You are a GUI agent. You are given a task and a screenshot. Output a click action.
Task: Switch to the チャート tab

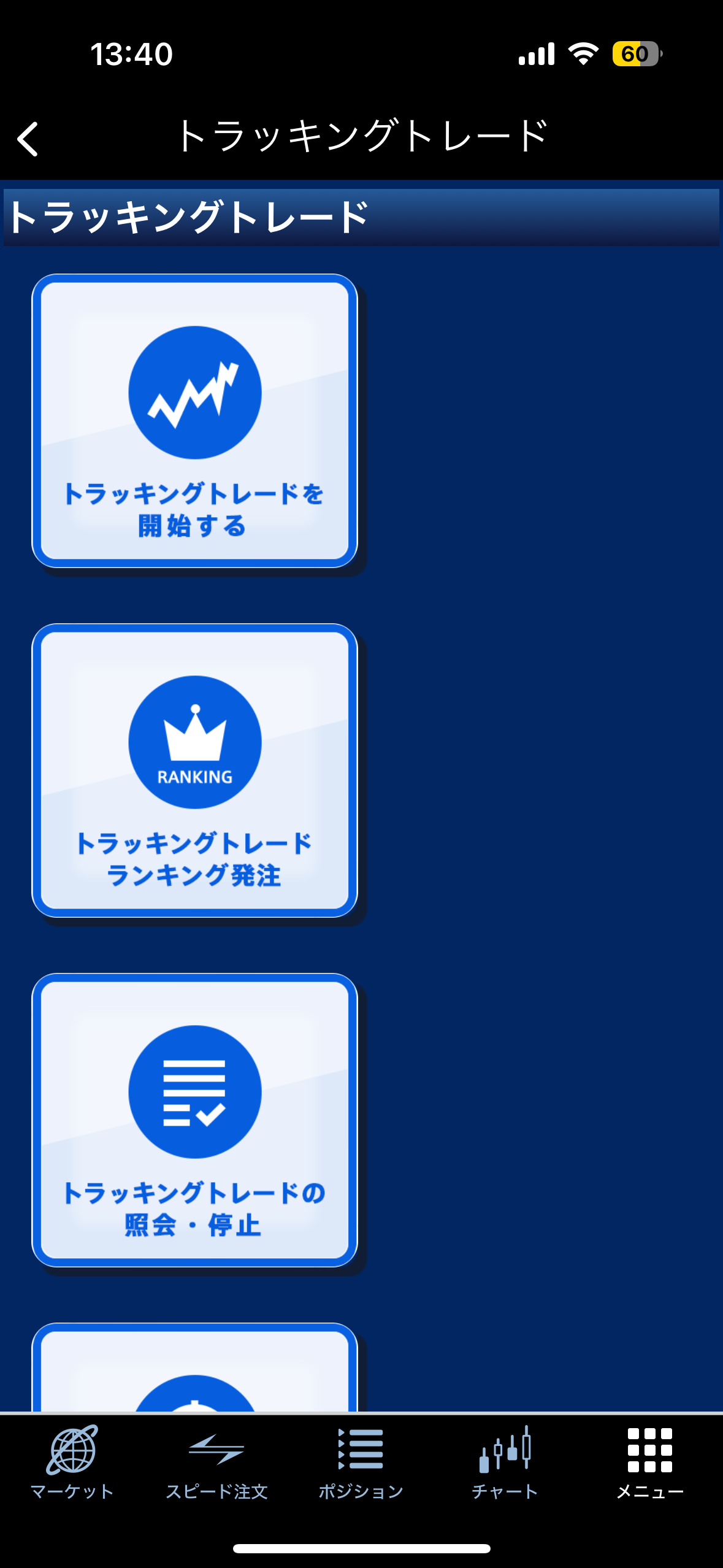pos(505,1462)
